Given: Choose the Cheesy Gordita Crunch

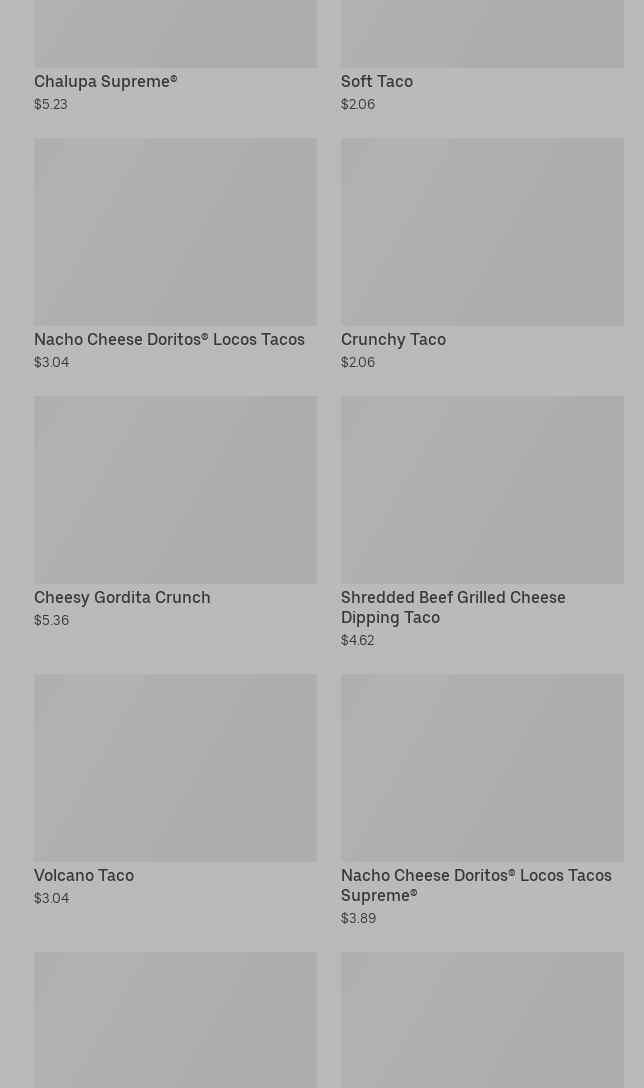Looking at the screenshot, I should [175, 513].
